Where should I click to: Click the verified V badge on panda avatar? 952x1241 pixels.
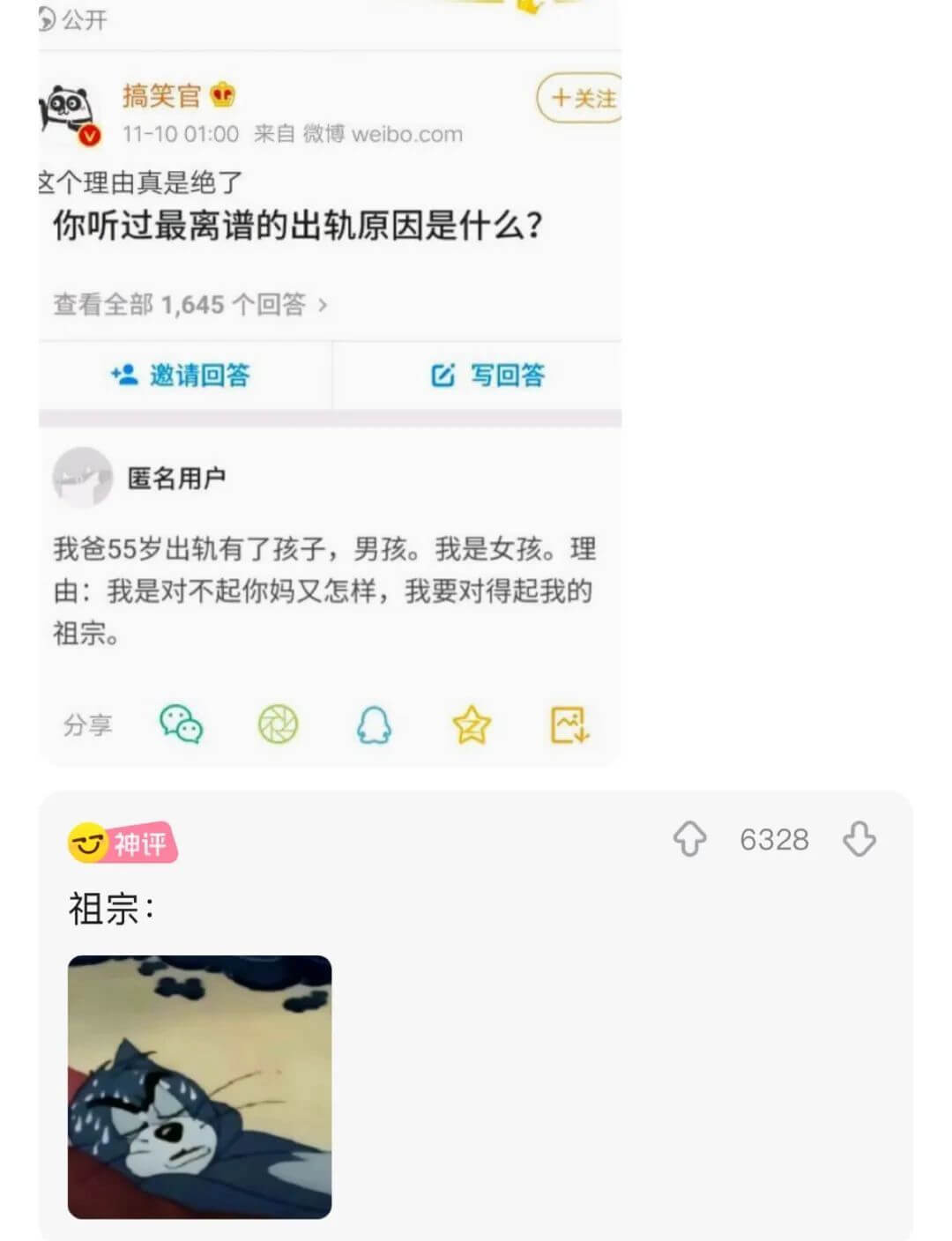[87, 135]
